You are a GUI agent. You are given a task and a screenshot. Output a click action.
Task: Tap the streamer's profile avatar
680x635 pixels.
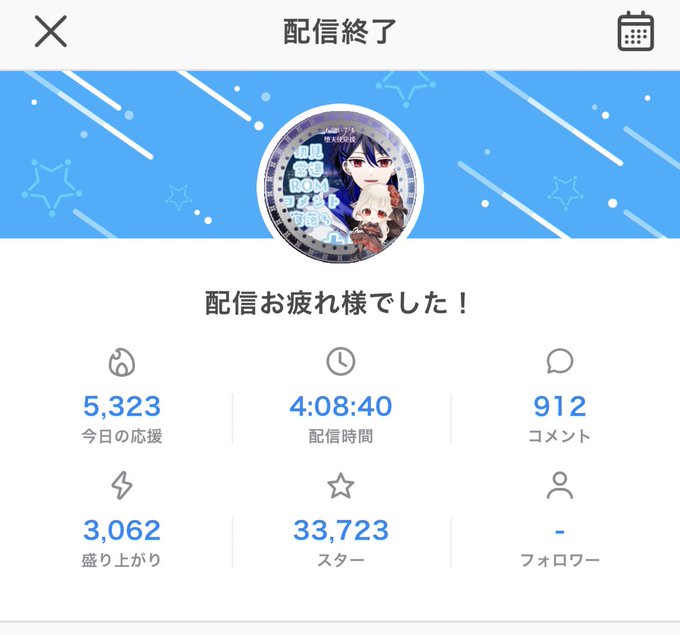340,187
